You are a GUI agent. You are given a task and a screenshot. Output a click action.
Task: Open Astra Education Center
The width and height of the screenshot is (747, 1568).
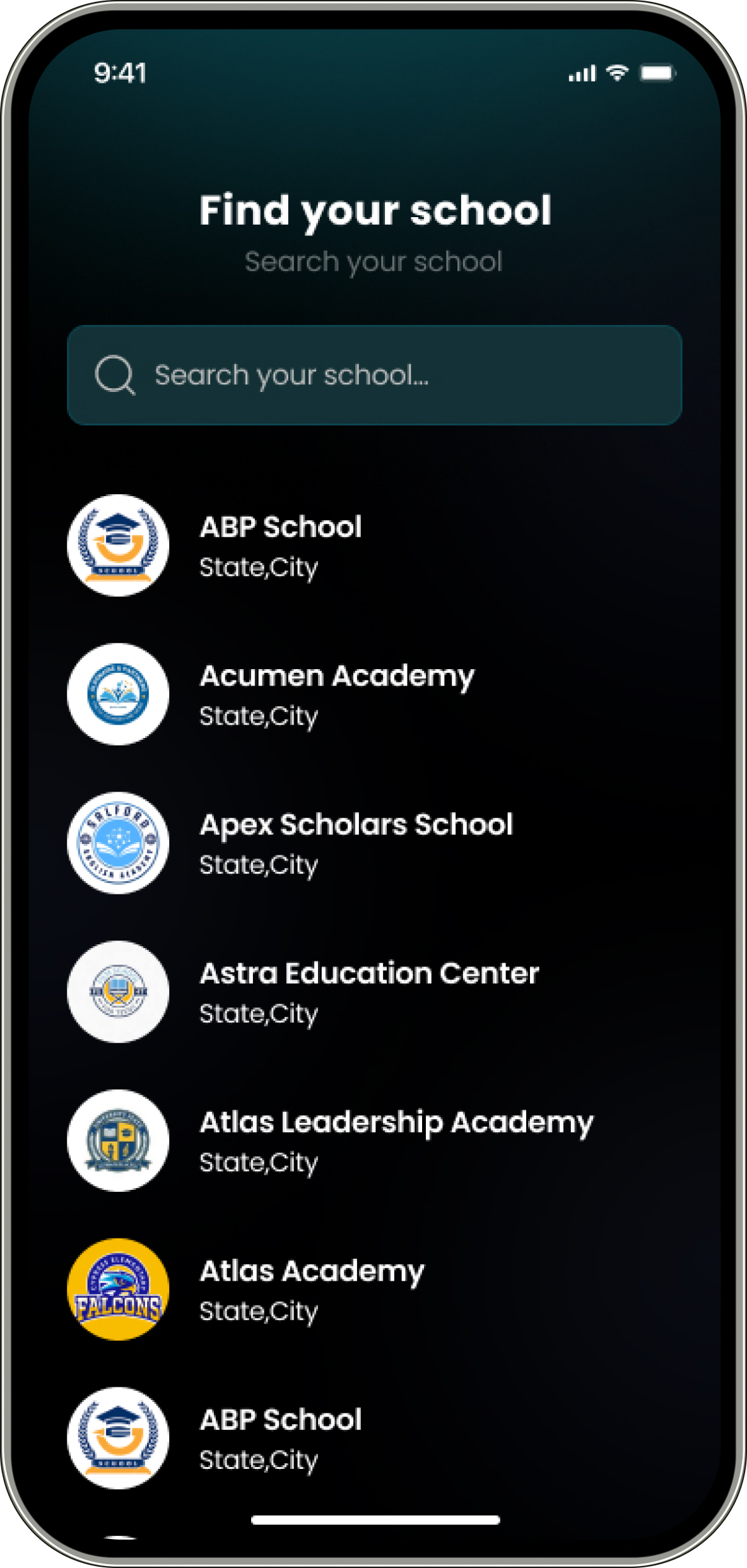pyautogui.click(x=374, y=992)
